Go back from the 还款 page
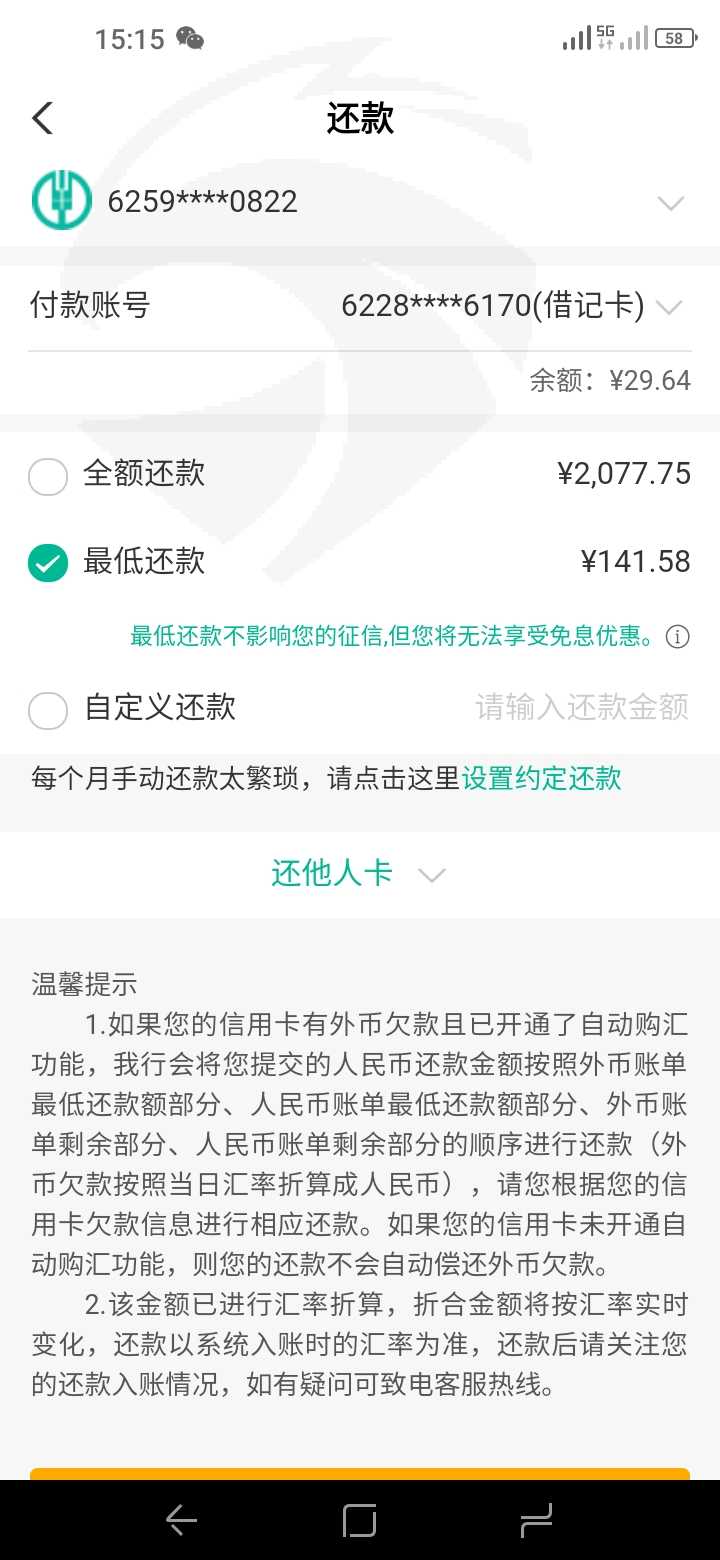This screenshot has width=720, height=1560. [42, 118]
